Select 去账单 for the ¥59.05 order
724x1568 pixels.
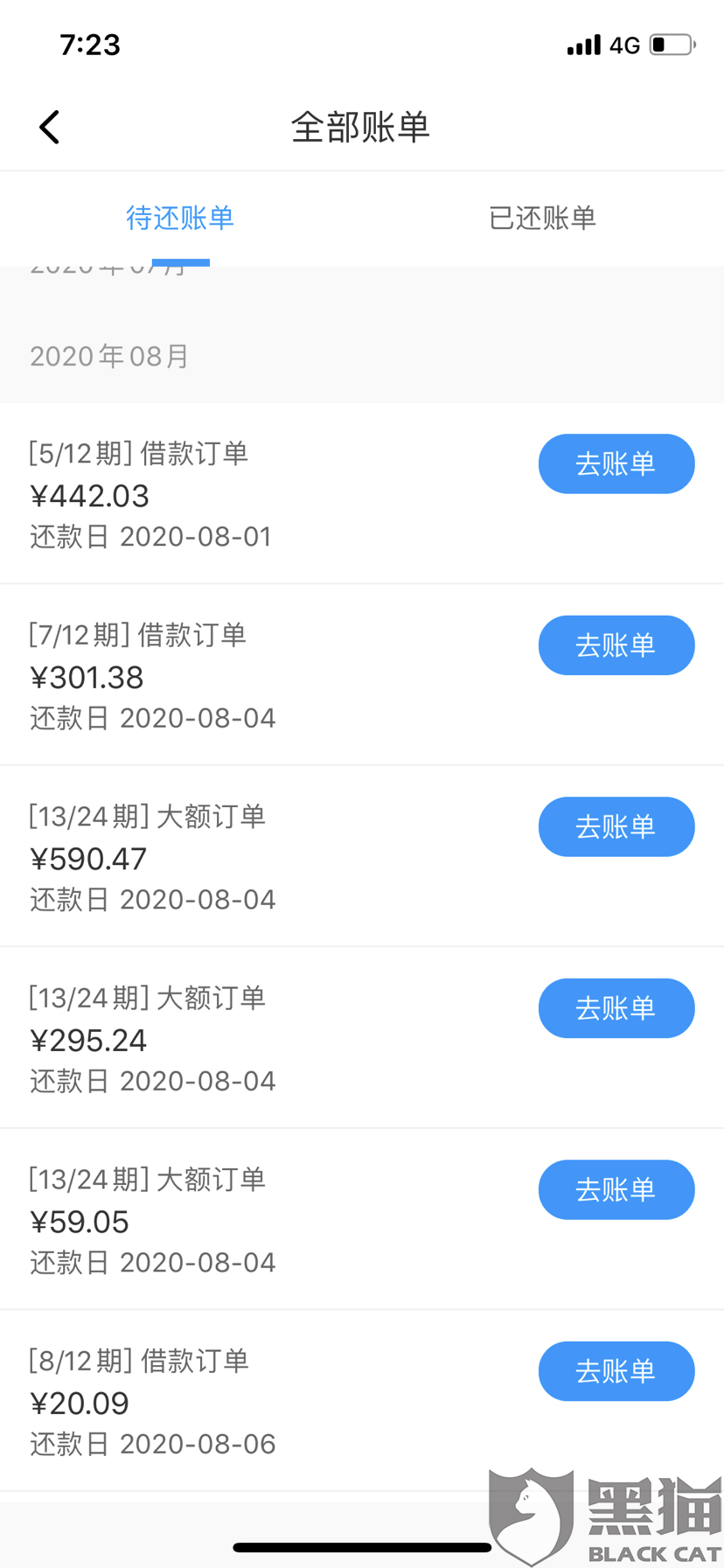coord(616,1189)
